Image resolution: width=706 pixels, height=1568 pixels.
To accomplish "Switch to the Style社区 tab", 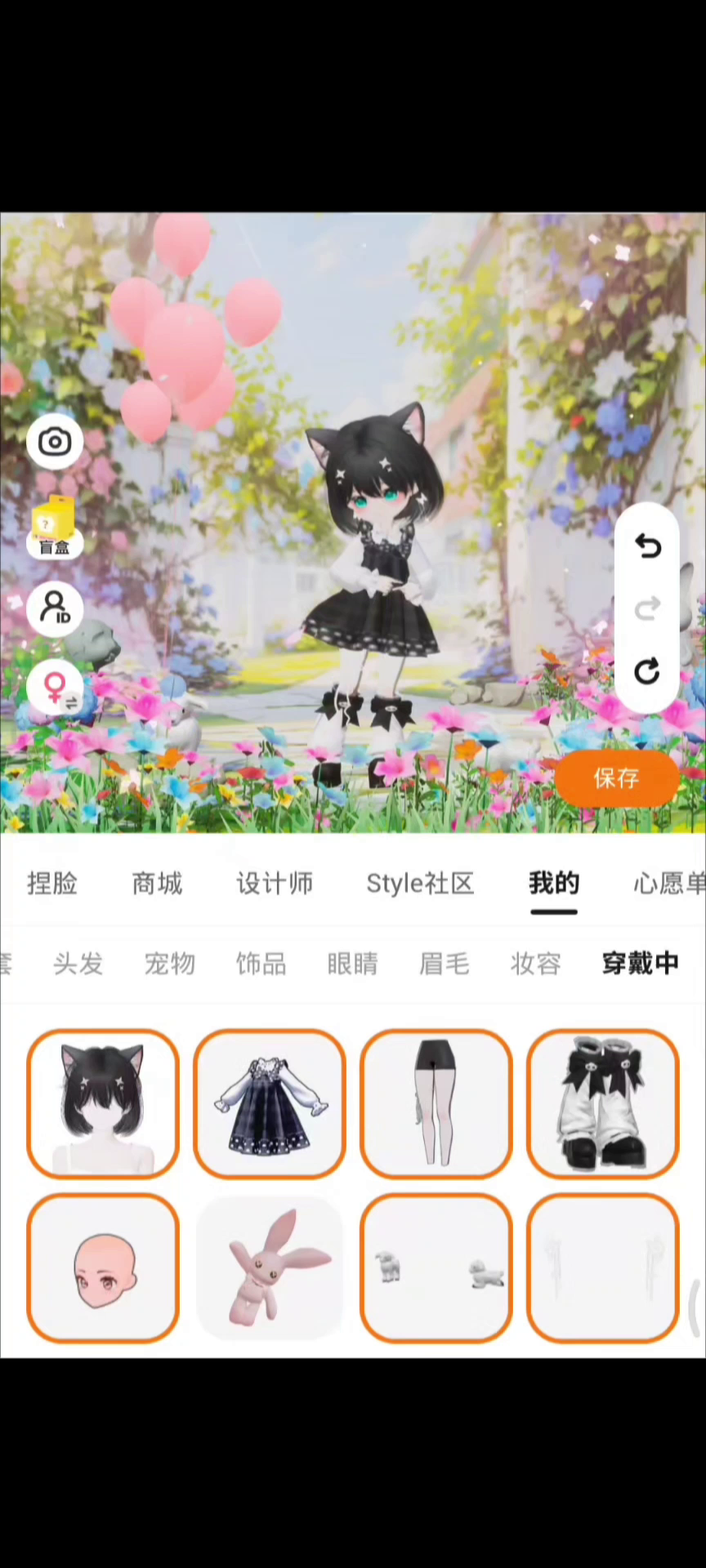I will coord(420,884).
